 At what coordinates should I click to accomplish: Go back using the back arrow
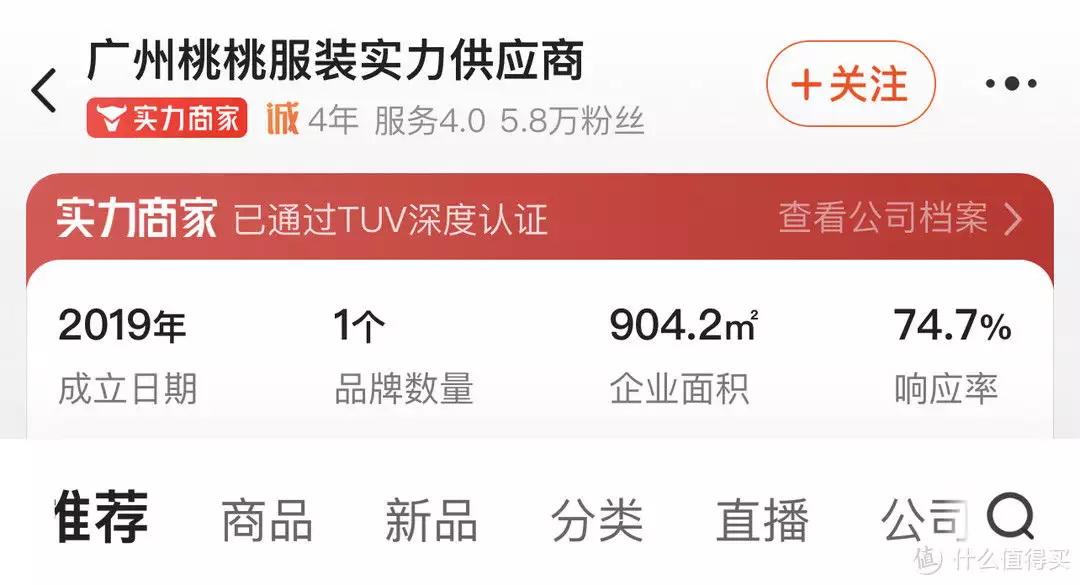pos(44,92)
